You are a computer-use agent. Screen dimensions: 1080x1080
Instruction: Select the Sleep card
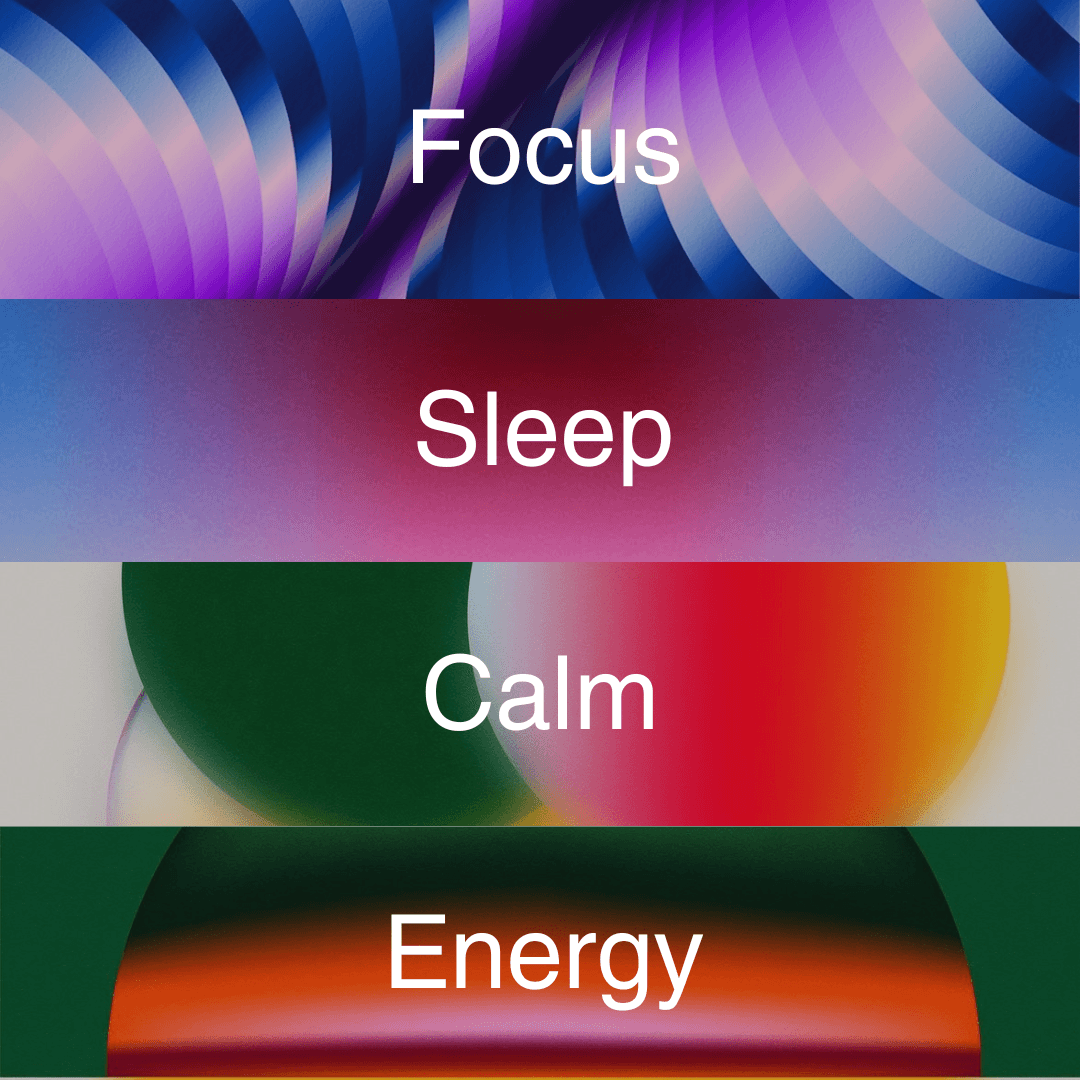point(540,430)
